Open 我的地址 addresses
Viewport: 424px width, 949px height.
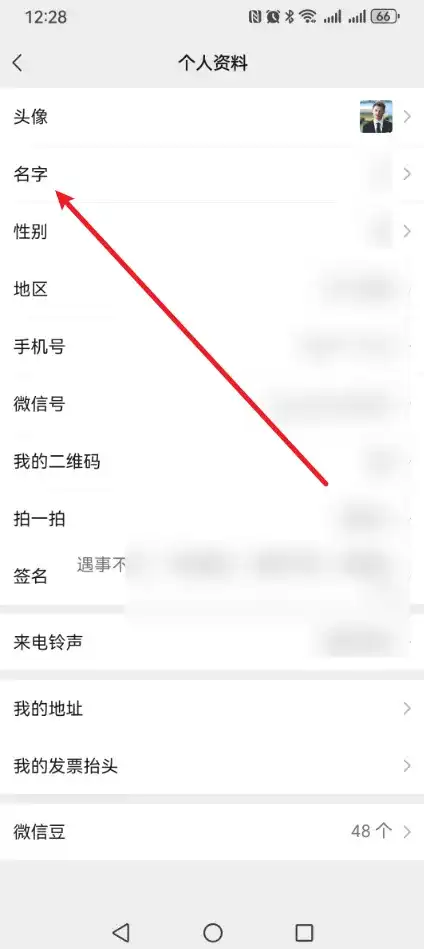[212, 708]
